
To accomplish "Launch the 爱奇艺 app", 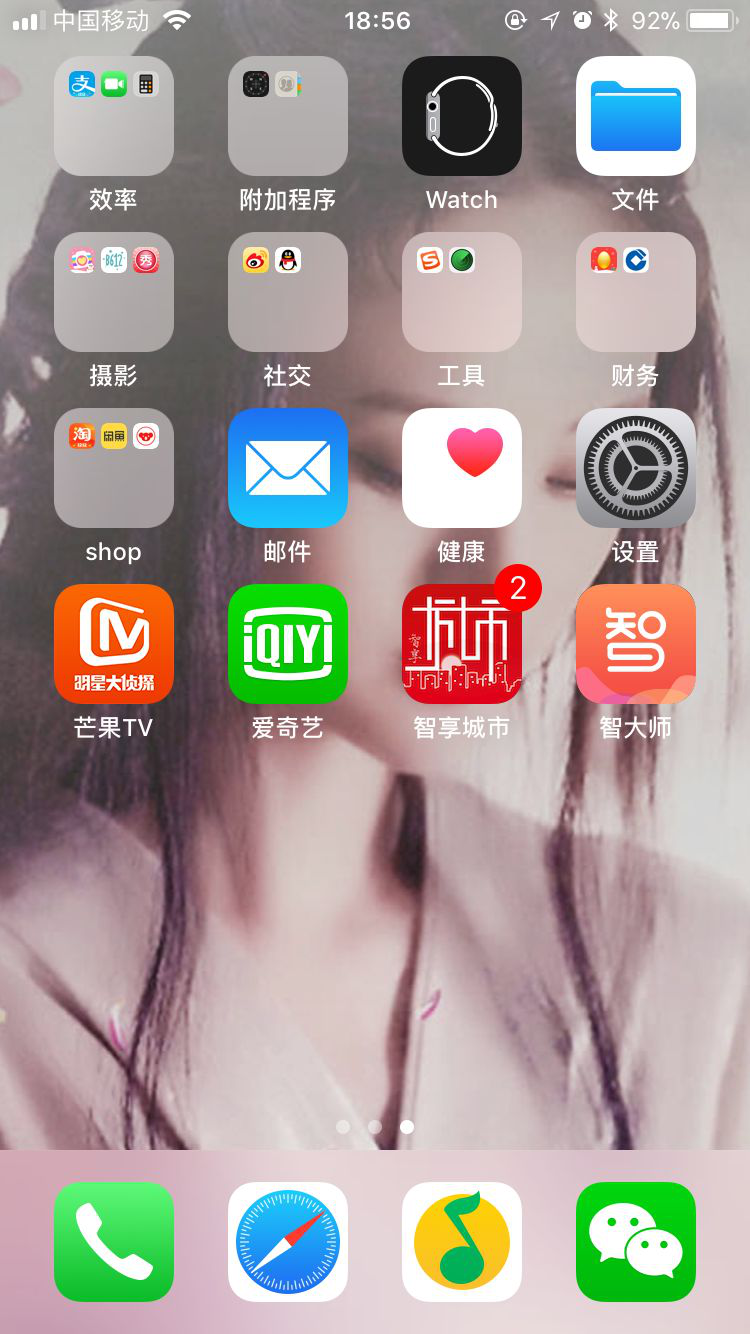I will coord(287,644).
